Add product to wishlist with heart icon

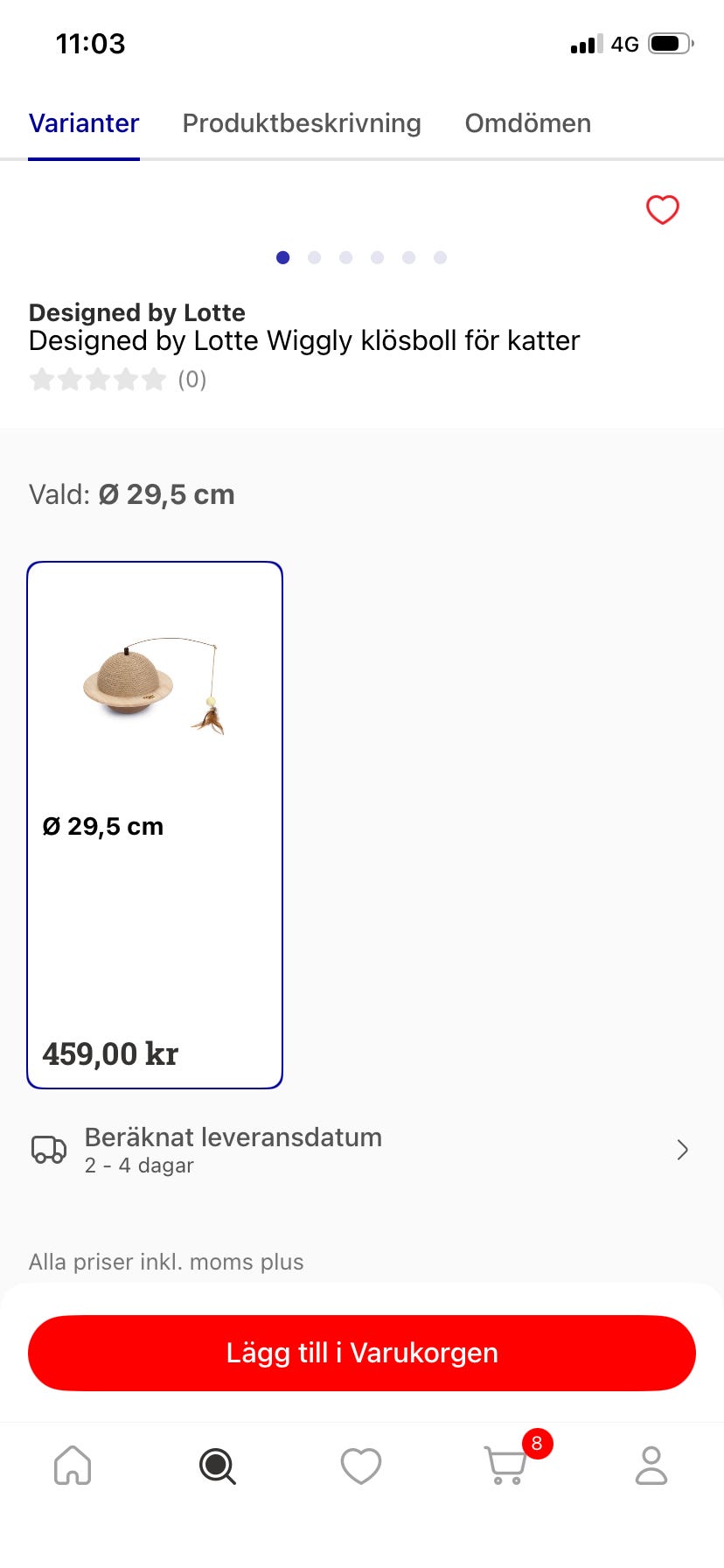click(662, 210)
